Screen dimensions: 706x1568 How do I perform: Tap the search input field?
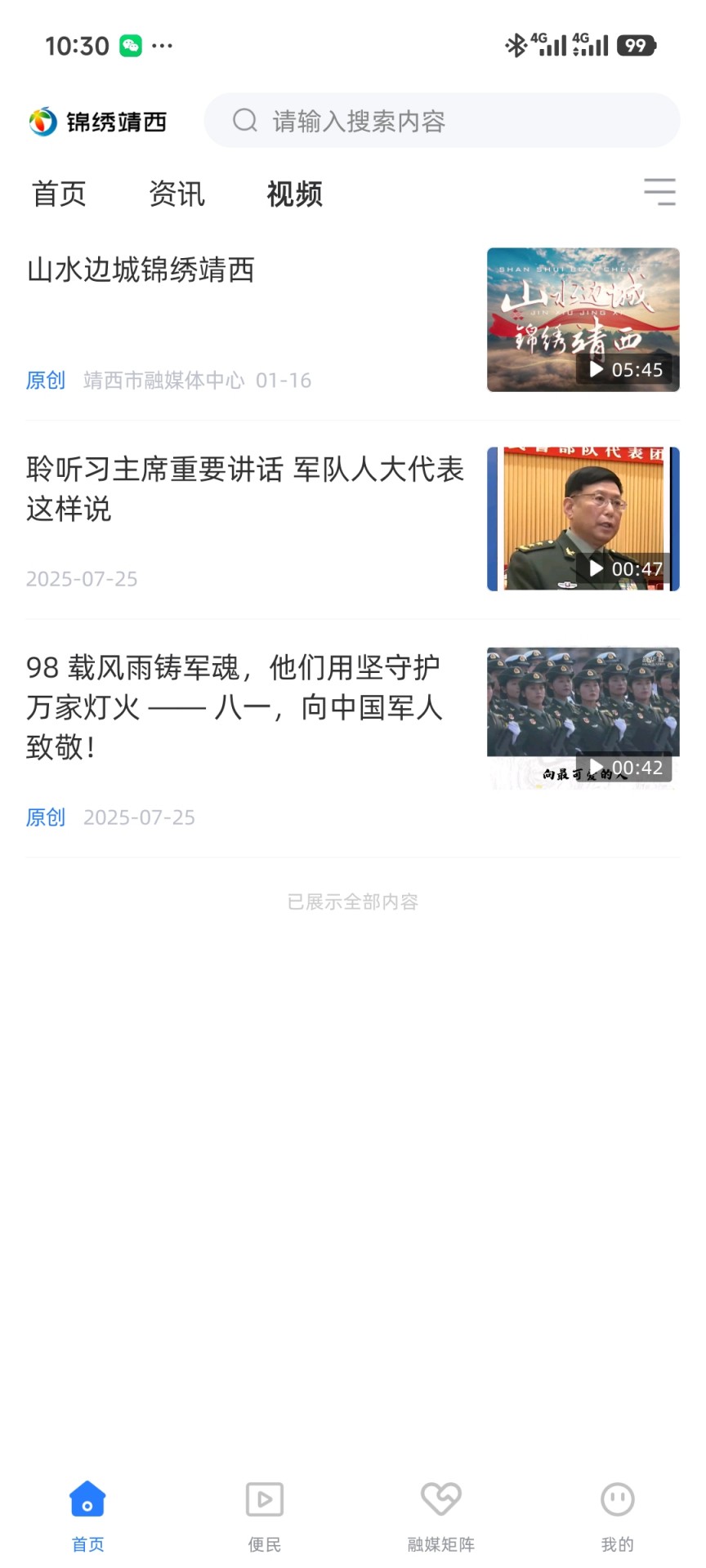[441, 120]
